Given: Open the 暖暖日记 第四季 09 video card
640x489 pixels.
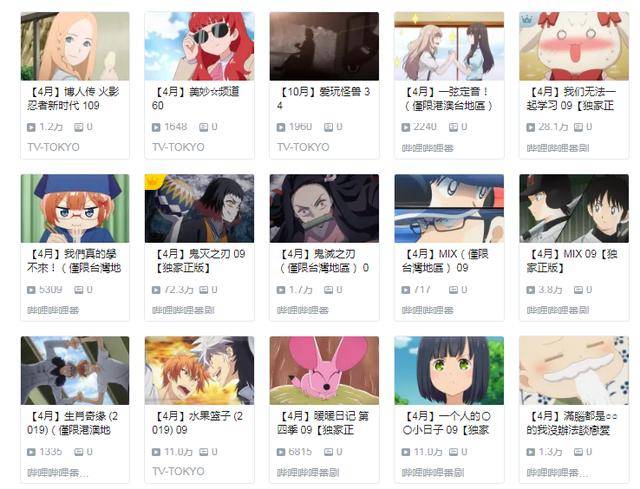Looking at the screenshot, I should pos(324,410).
